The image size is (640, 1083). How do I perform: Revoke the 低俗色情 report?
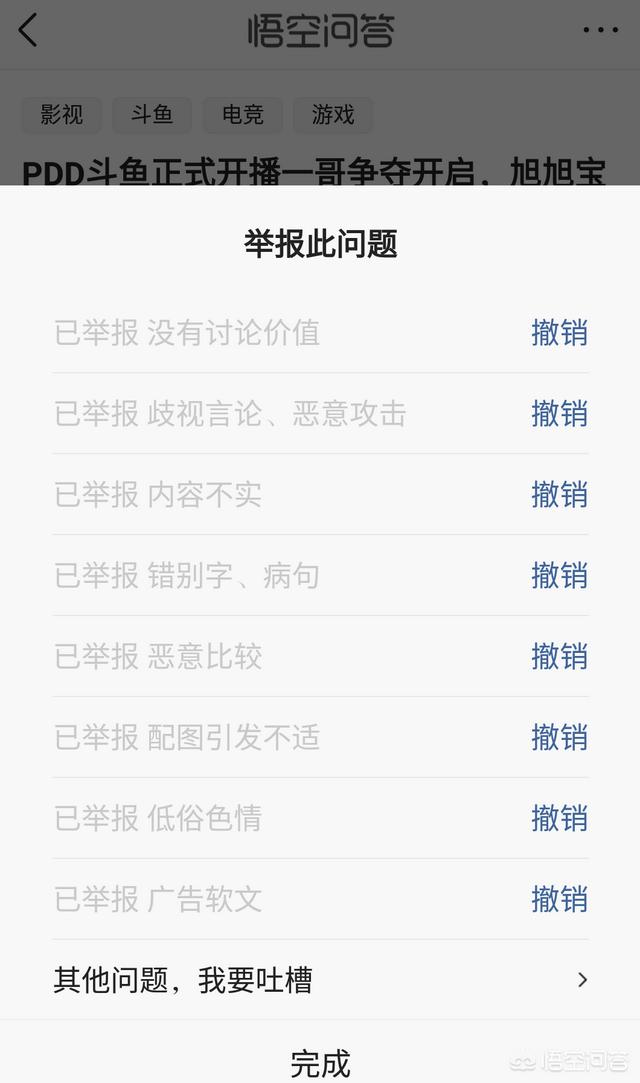tap(559, 819)
